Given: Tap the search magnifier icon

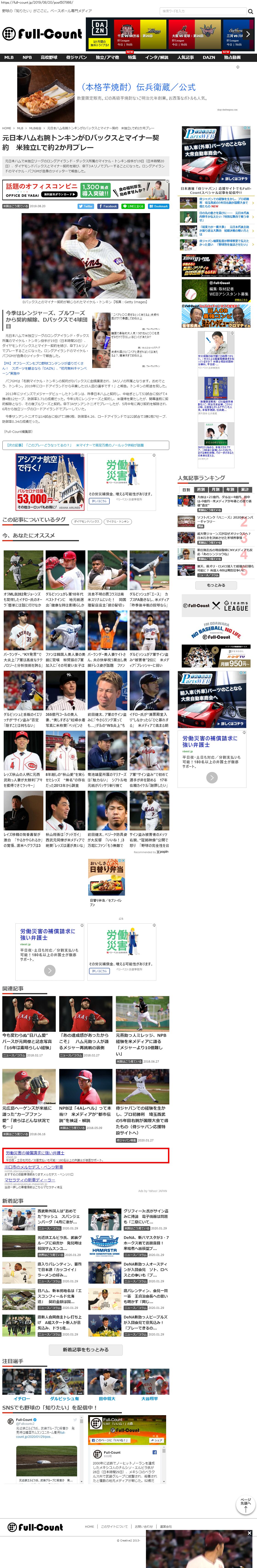Looking at the screenshot, I should tap(250, 11).
